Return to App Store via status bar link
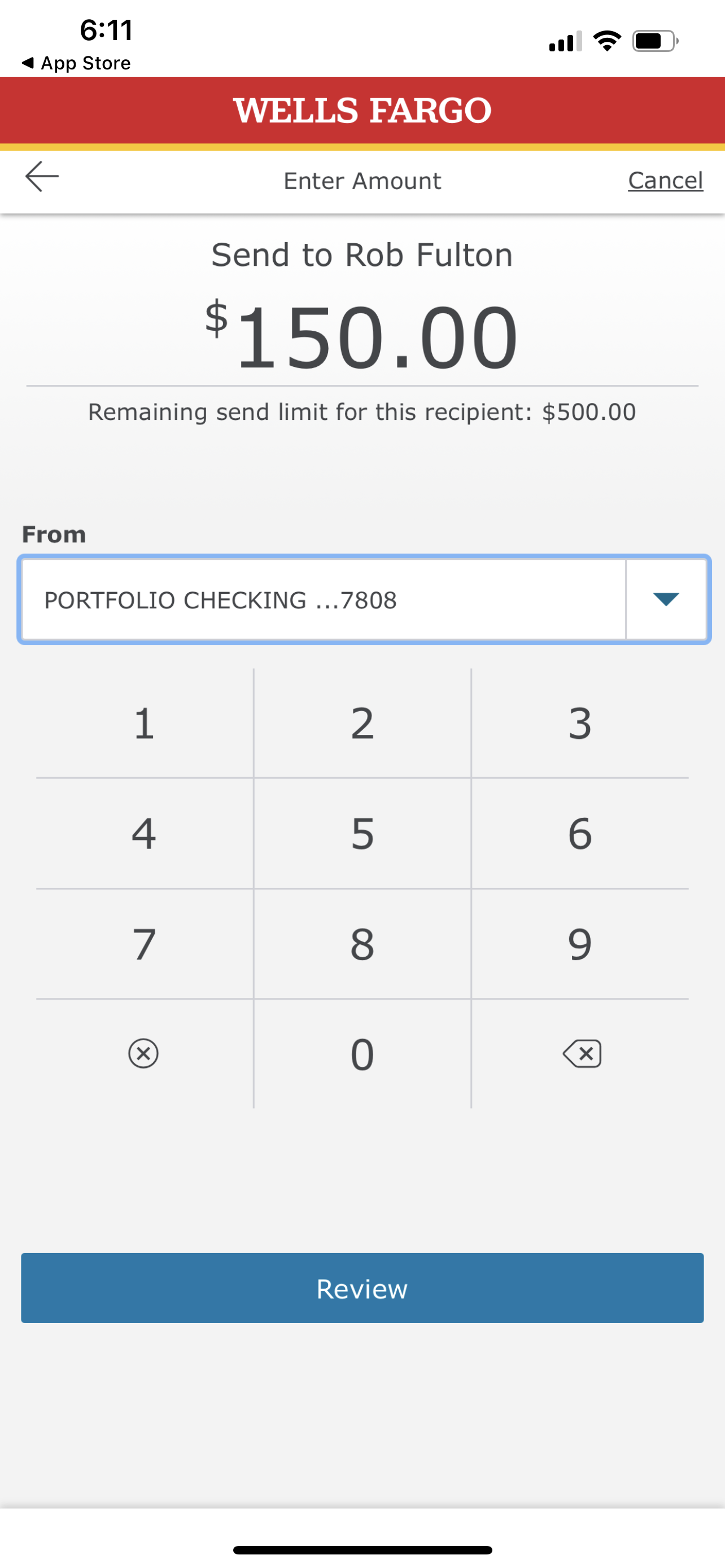 click(x=76, y=63)
